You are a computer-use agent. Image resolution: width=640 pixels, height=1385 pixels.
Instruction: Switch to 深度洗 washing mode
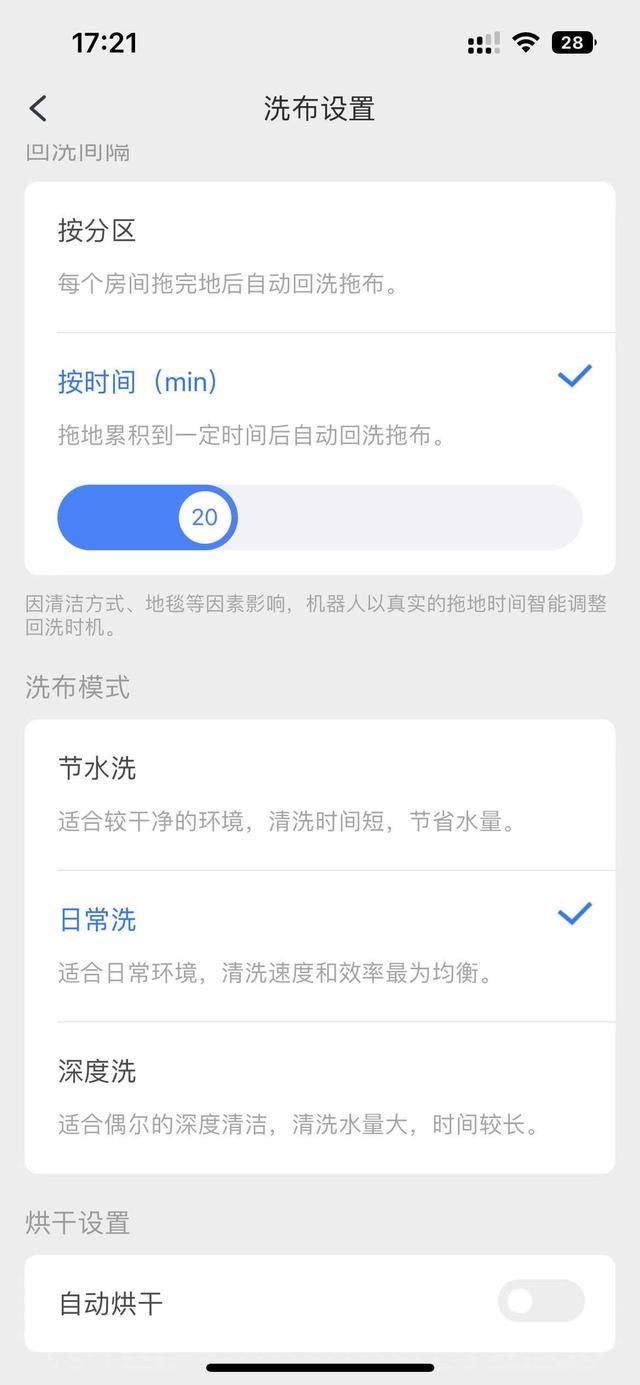coord(320,1097)
